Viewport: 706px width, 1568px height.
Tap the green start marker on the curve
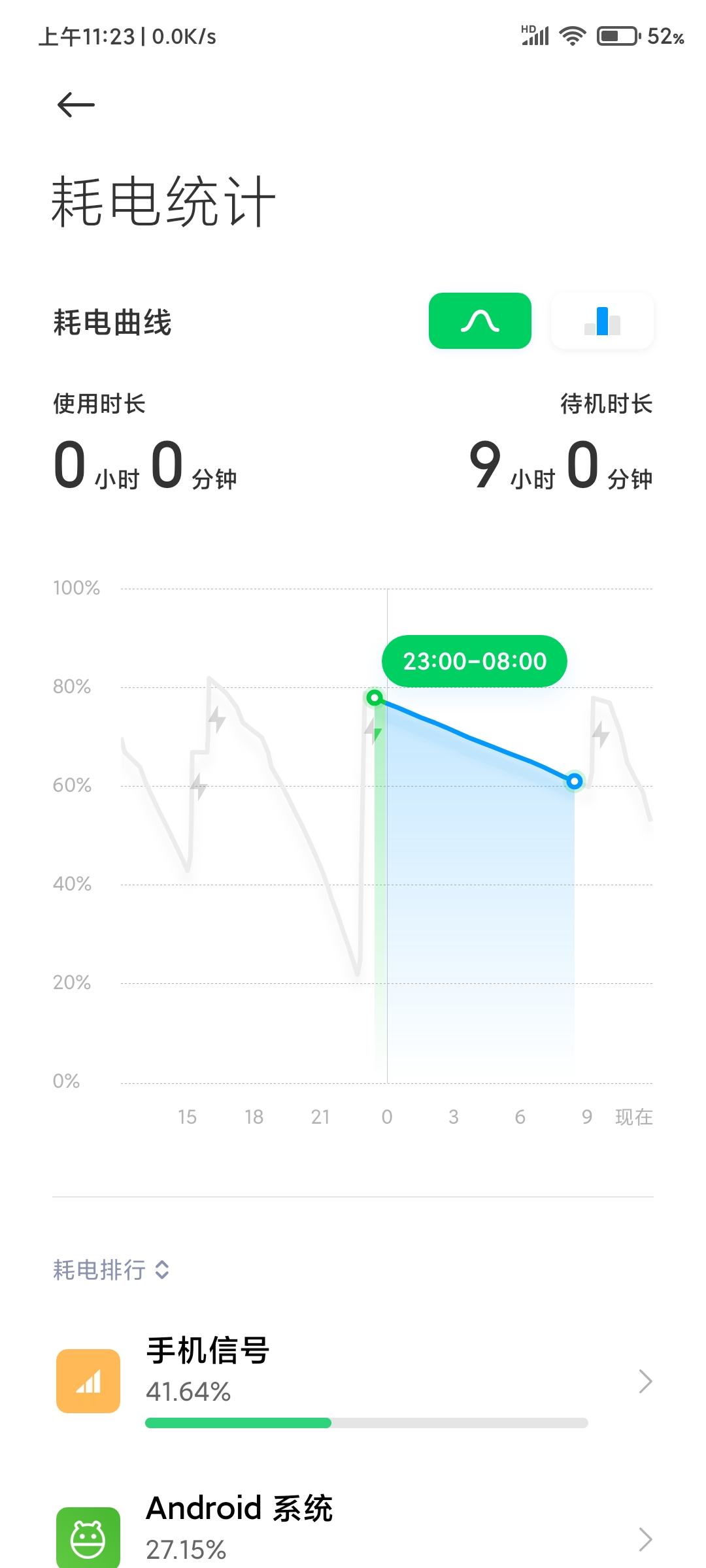point(375,698)
